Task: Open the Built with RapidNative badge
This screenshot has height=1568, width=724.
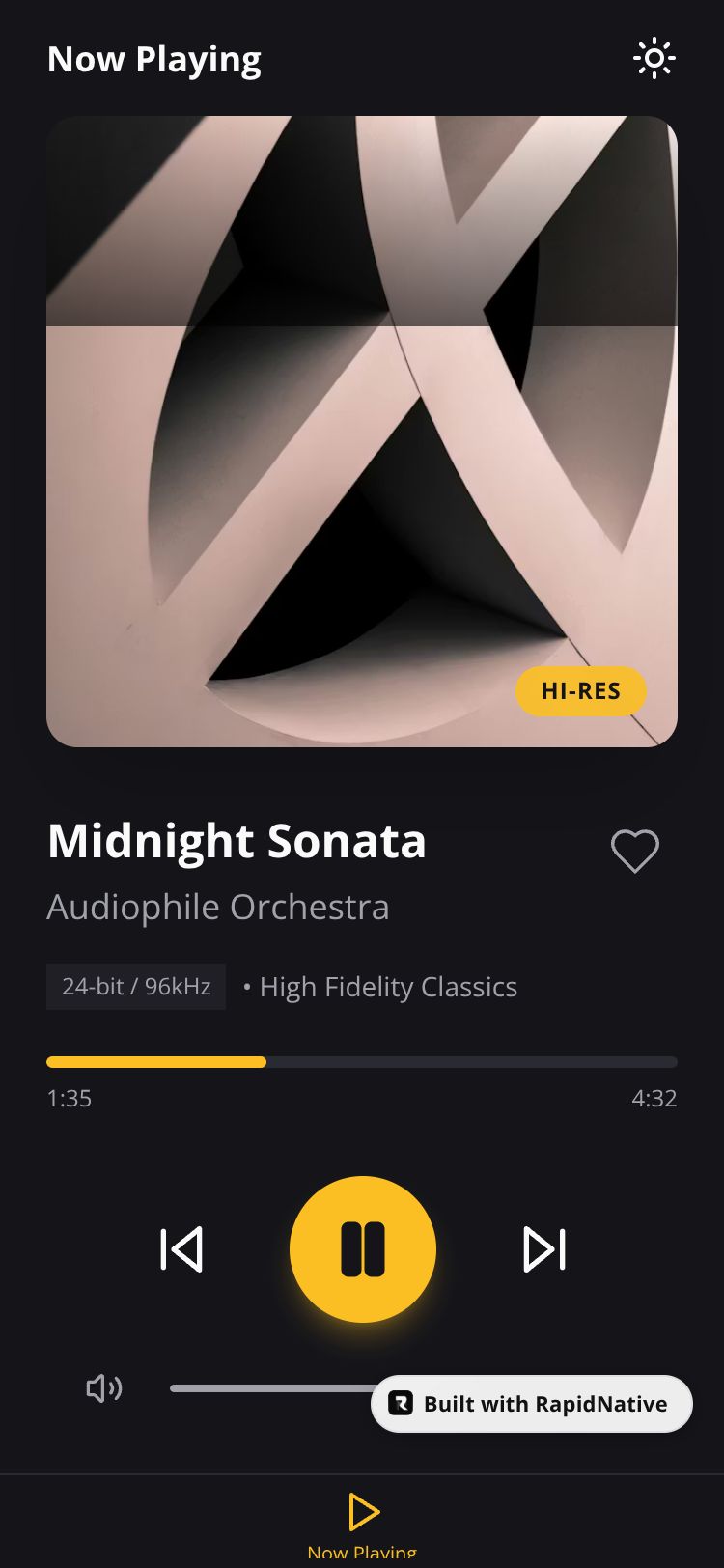Action: (532, 1404)
